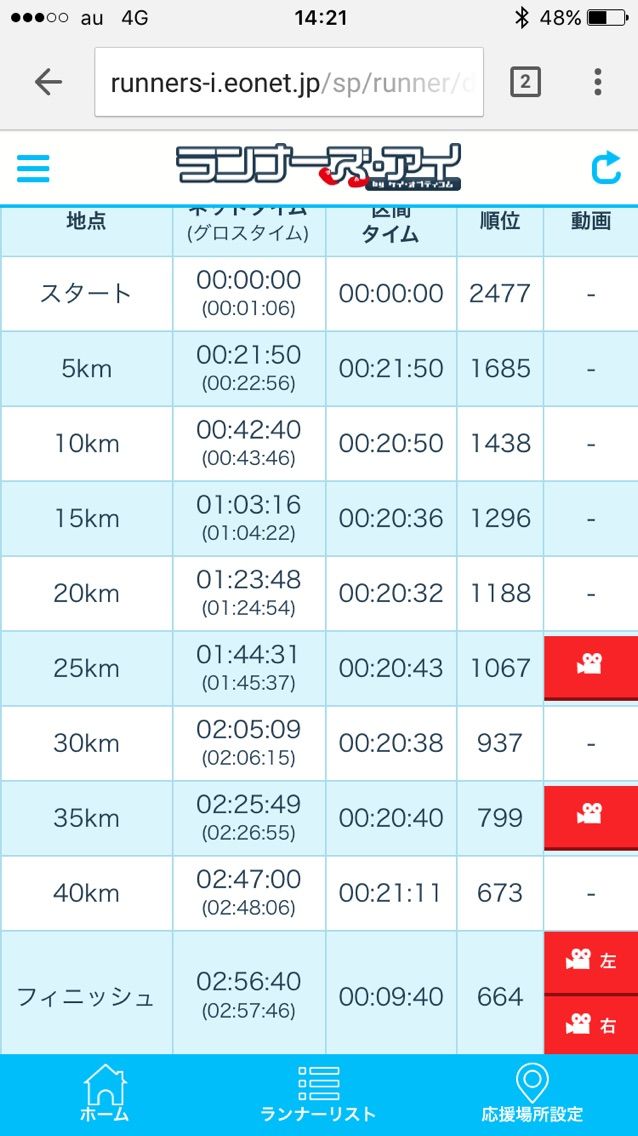Open the browser tab switcher

525,82
